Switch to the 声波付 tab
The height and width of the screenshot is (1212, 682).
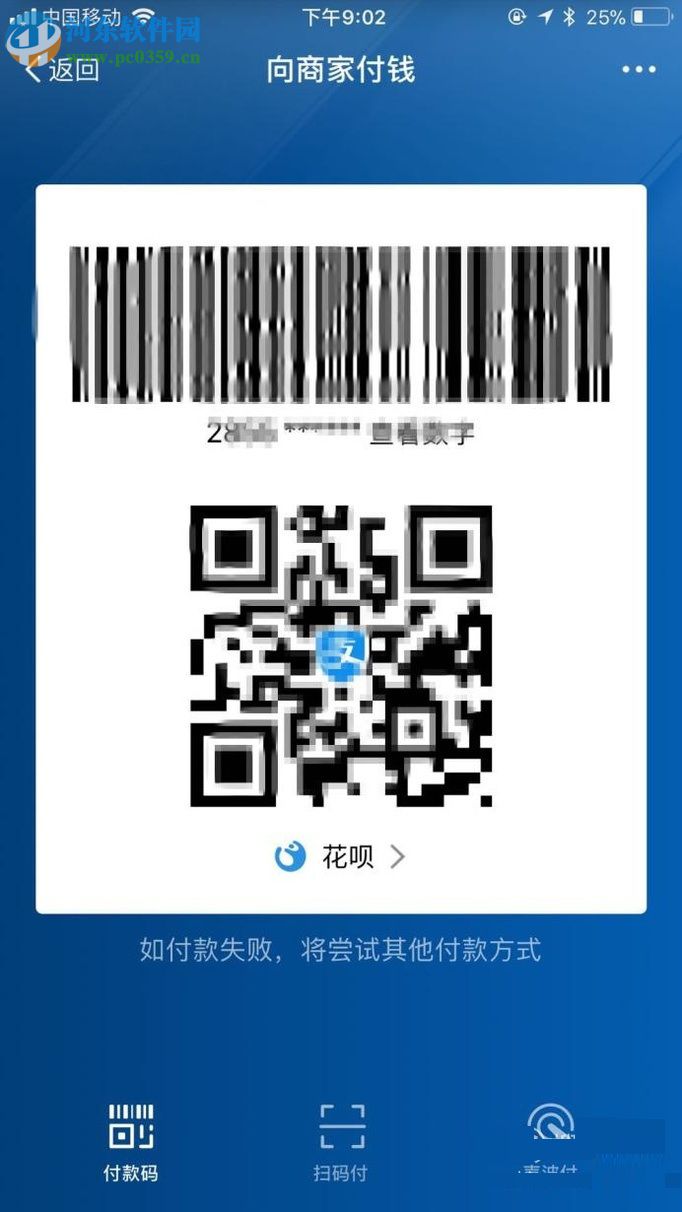pyautogui.click(x=550, y=1143)
